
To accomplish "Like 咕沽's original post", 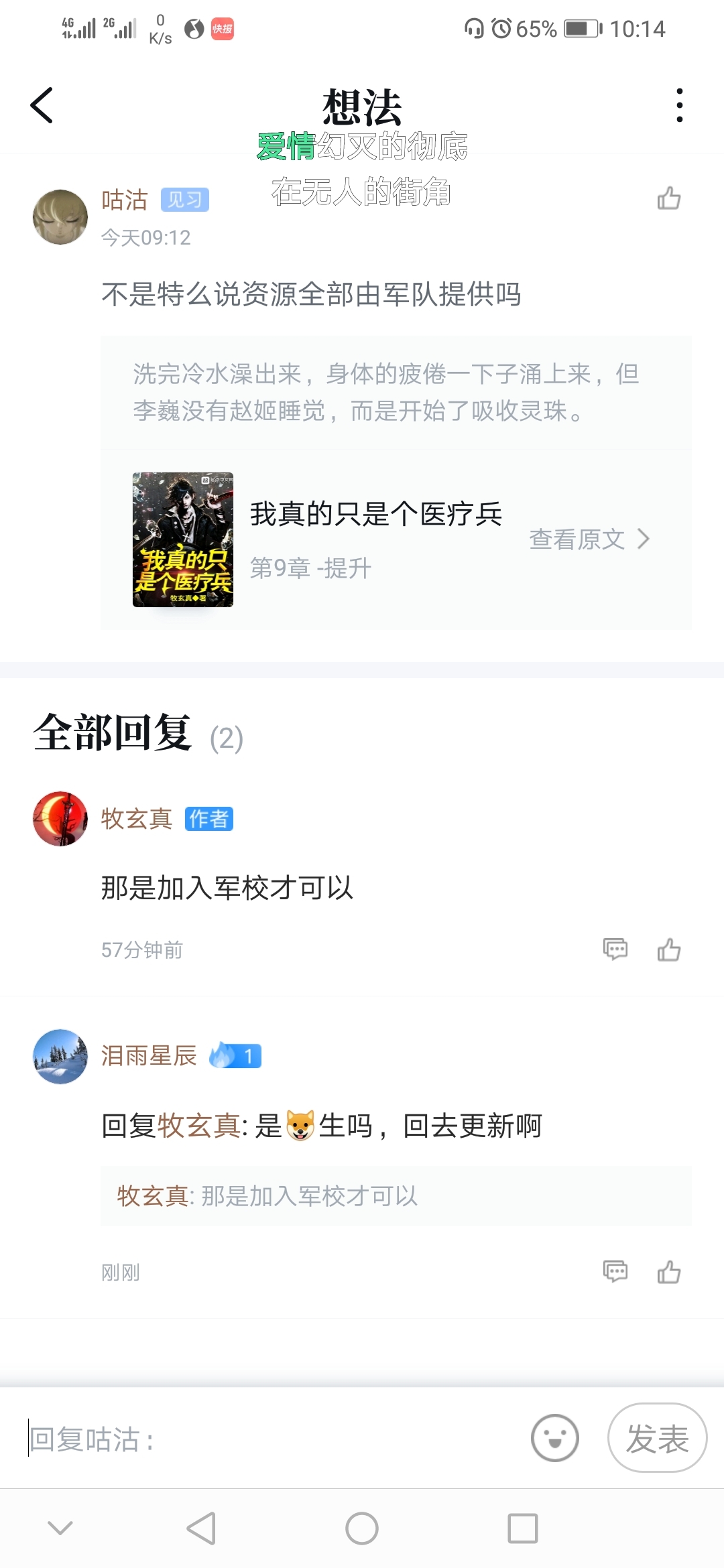I will 669,198.
